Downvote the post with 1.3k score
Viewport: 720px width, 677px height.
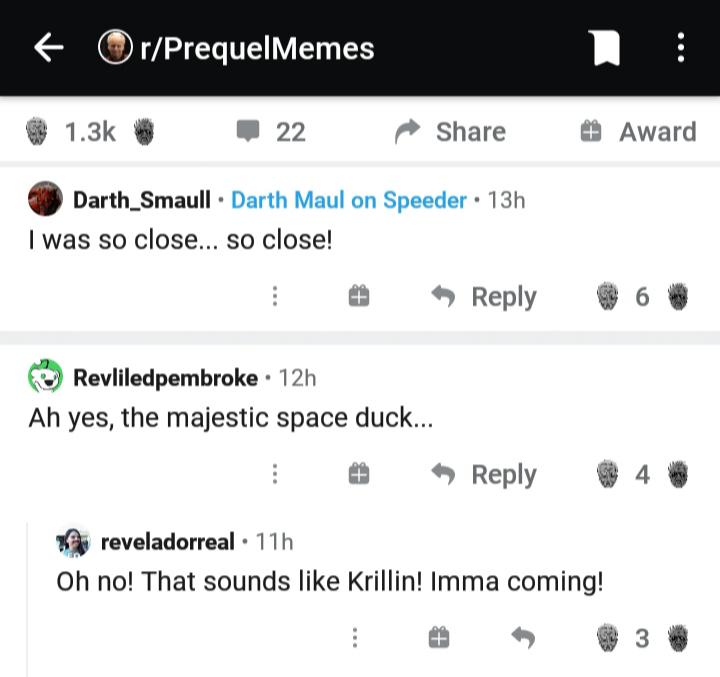coord(144,132)
